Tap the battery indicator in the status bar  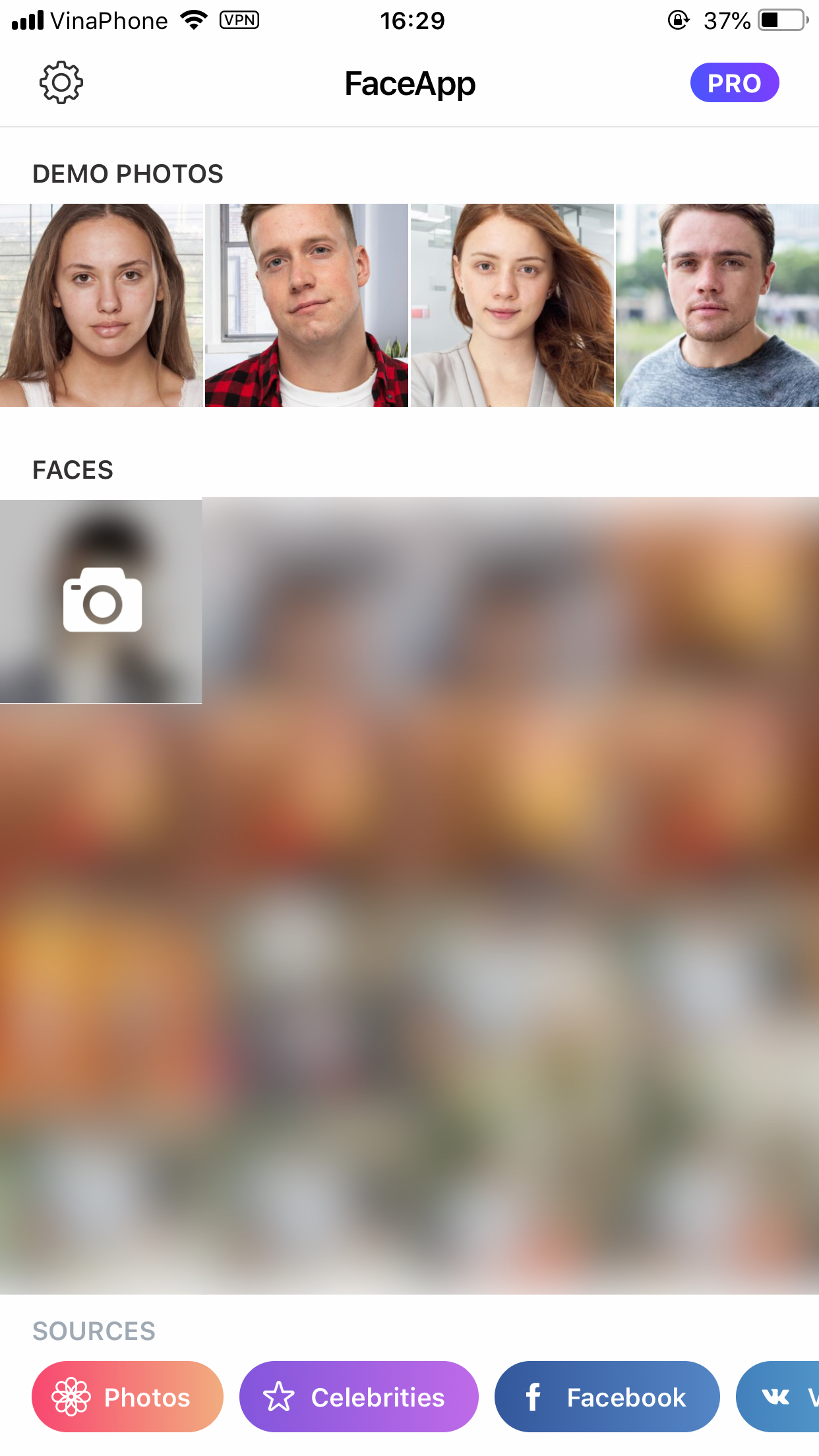(781, 20)
